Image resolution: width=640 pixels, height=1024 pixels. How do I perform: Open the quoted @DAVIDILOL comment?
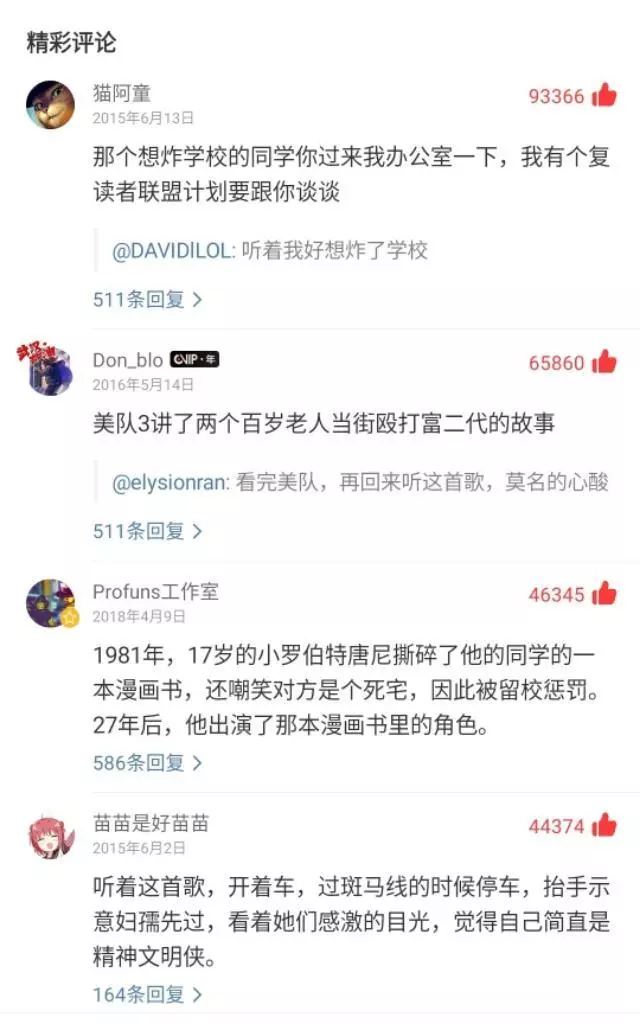click(x=269, y=251)
